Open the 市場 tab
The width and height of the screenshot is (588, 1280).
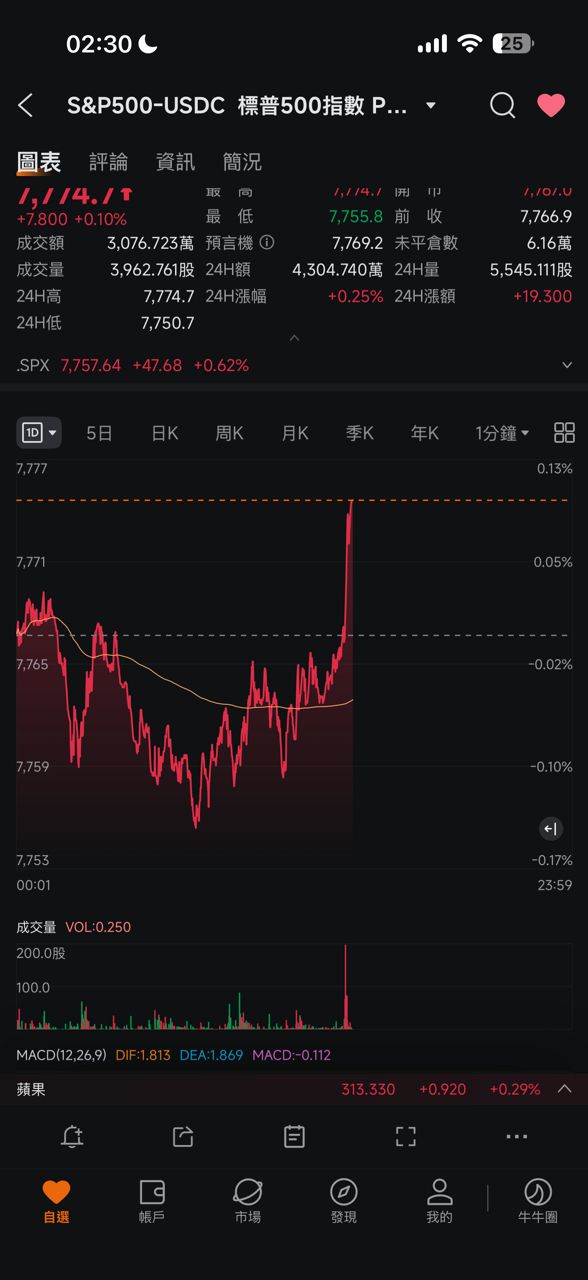coord(248,1201)
